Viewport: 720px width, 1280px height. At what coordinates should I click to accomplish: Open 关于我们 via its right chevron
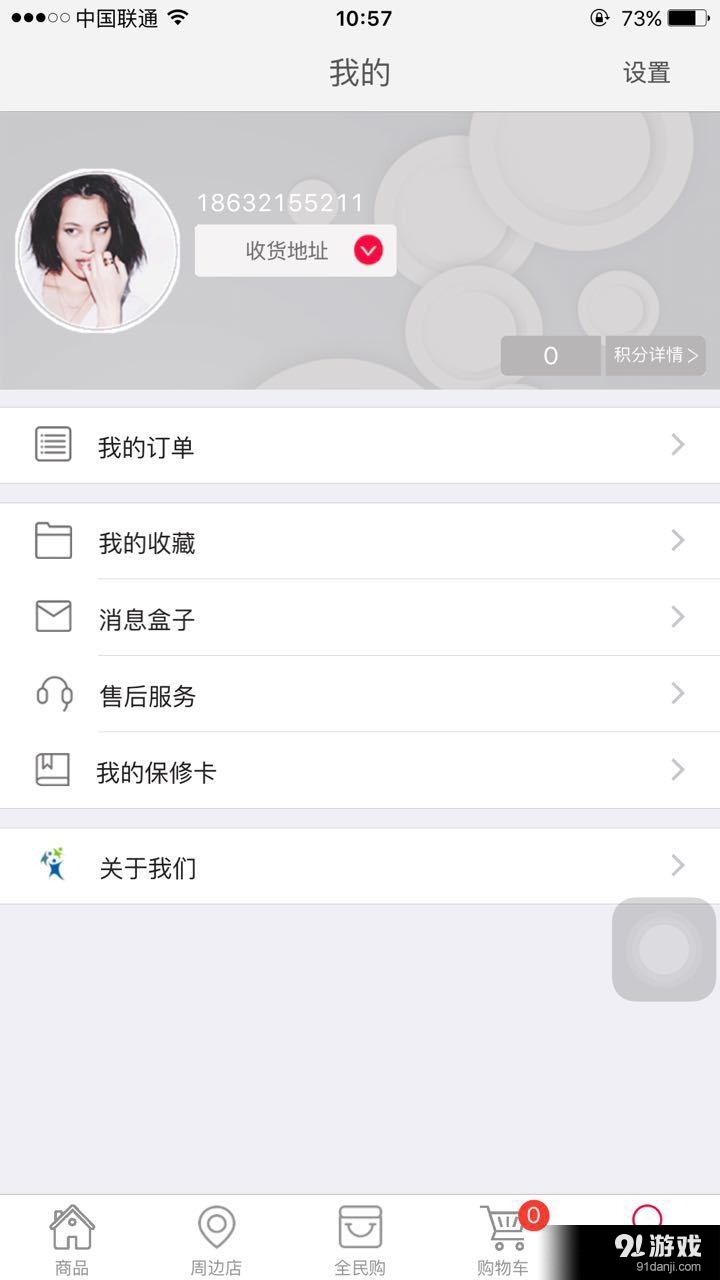click(679, 866)
